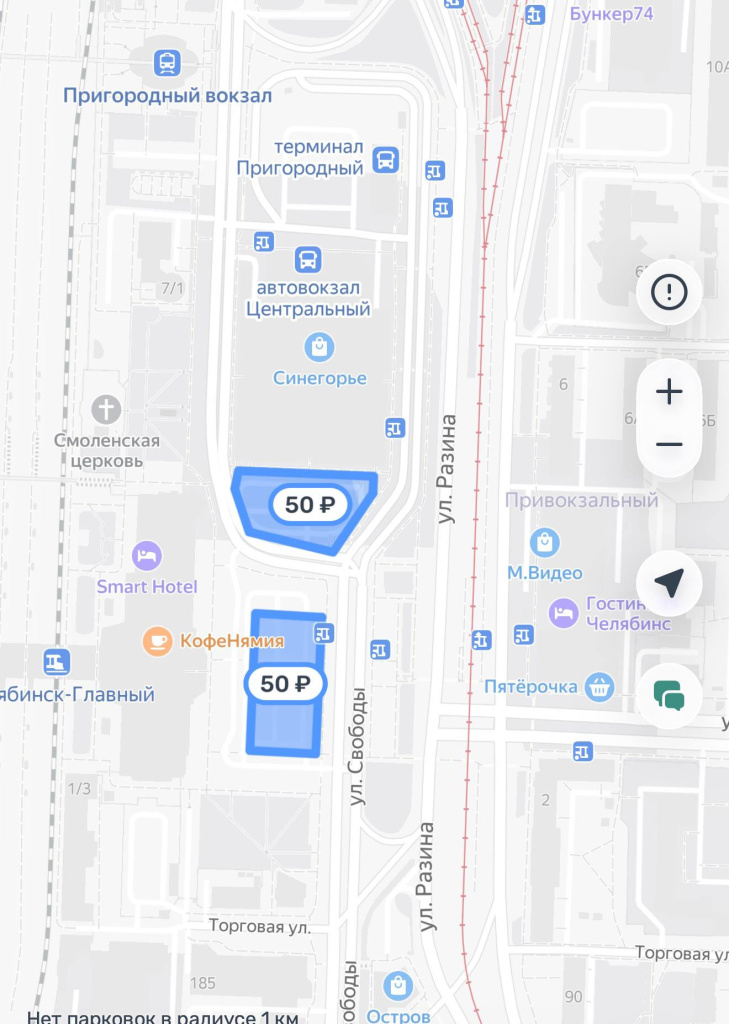Open the М.Видео store marker
Viewport: 729px width, 1024px height.
tap(545, 543)
